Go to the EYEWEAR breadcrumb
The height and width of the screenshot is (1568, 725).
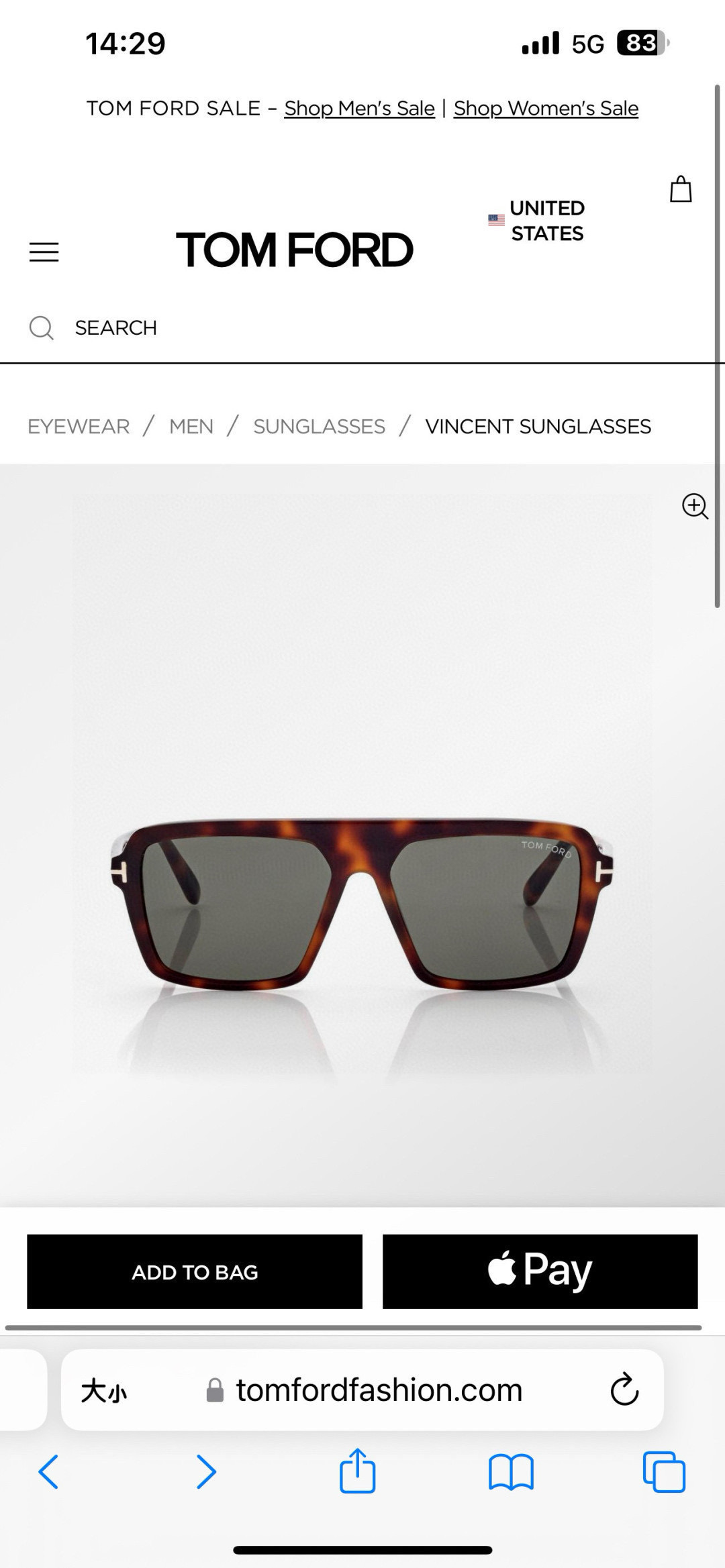click(79, 426)
